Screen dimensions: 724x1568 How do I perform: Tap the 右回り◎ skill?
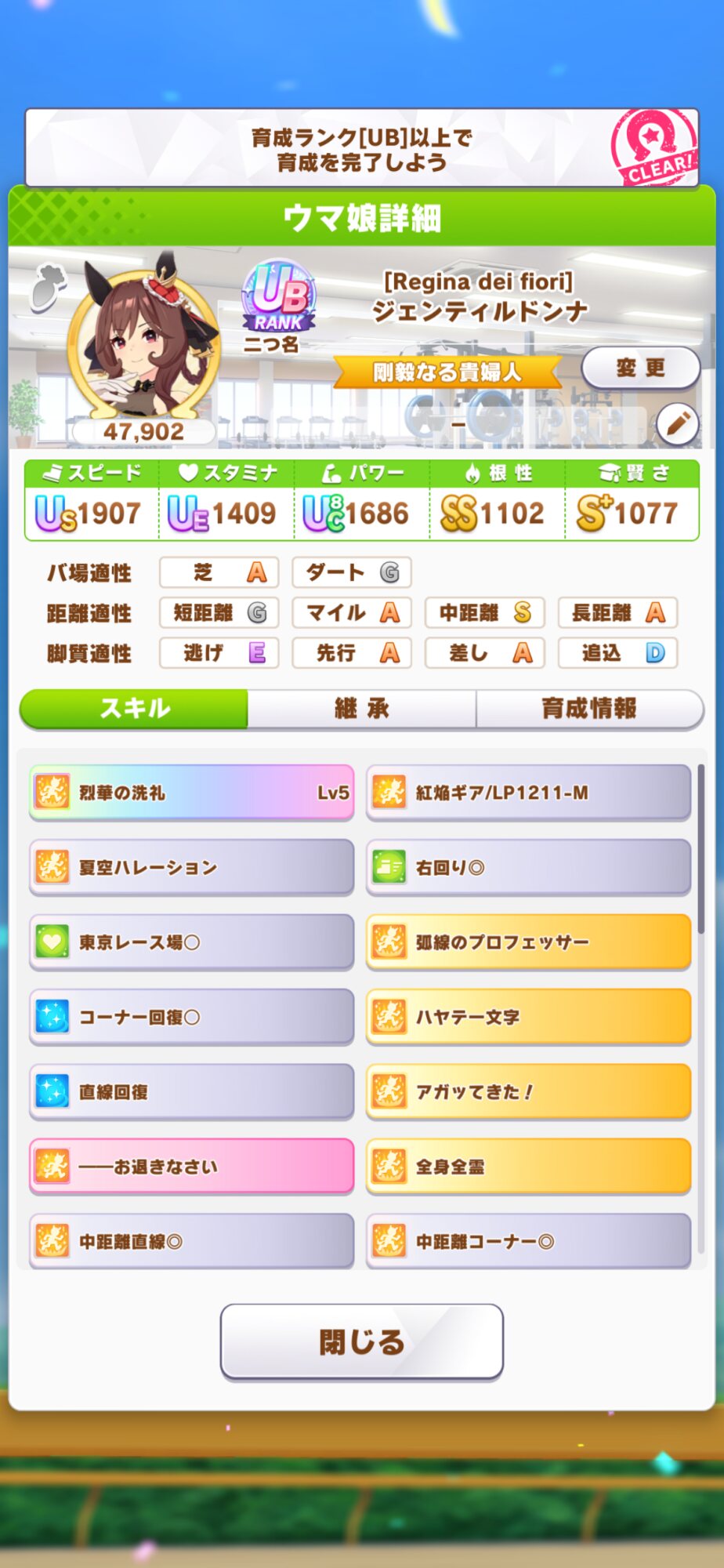tap(528, 867)
